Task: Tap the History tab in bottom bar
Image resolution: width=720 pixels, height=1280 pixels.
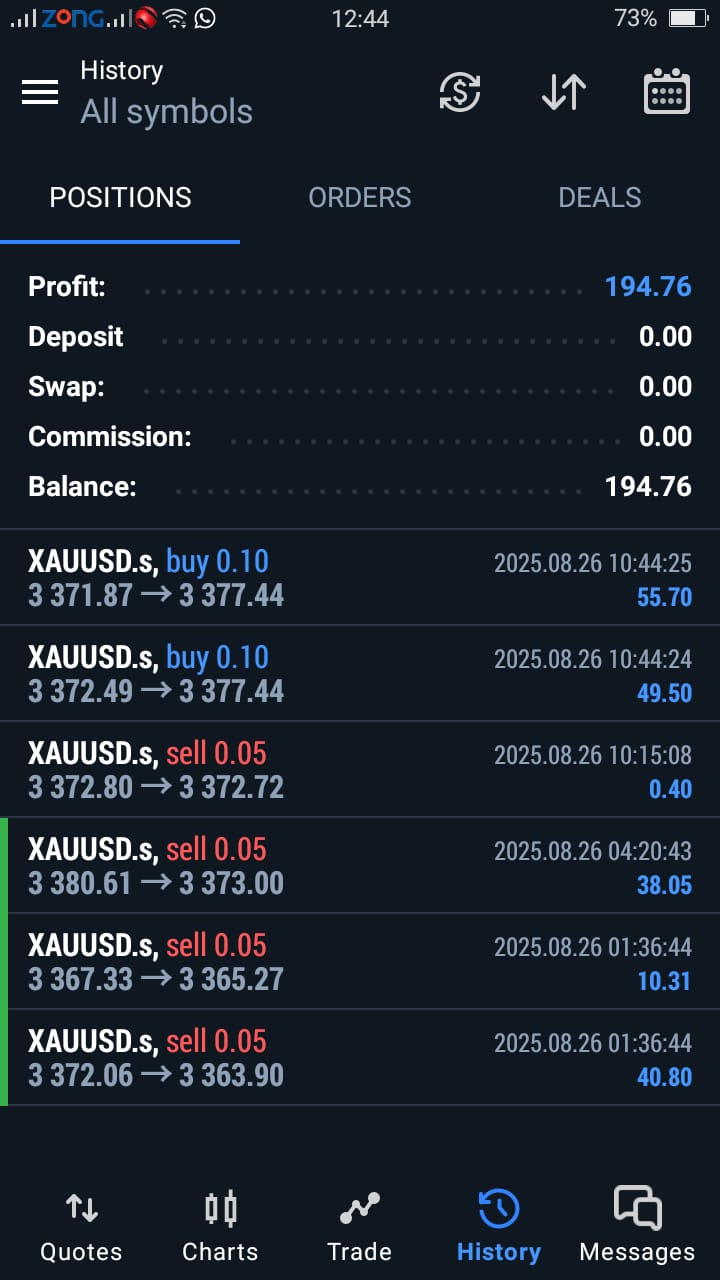Action: click(498, 1226)
